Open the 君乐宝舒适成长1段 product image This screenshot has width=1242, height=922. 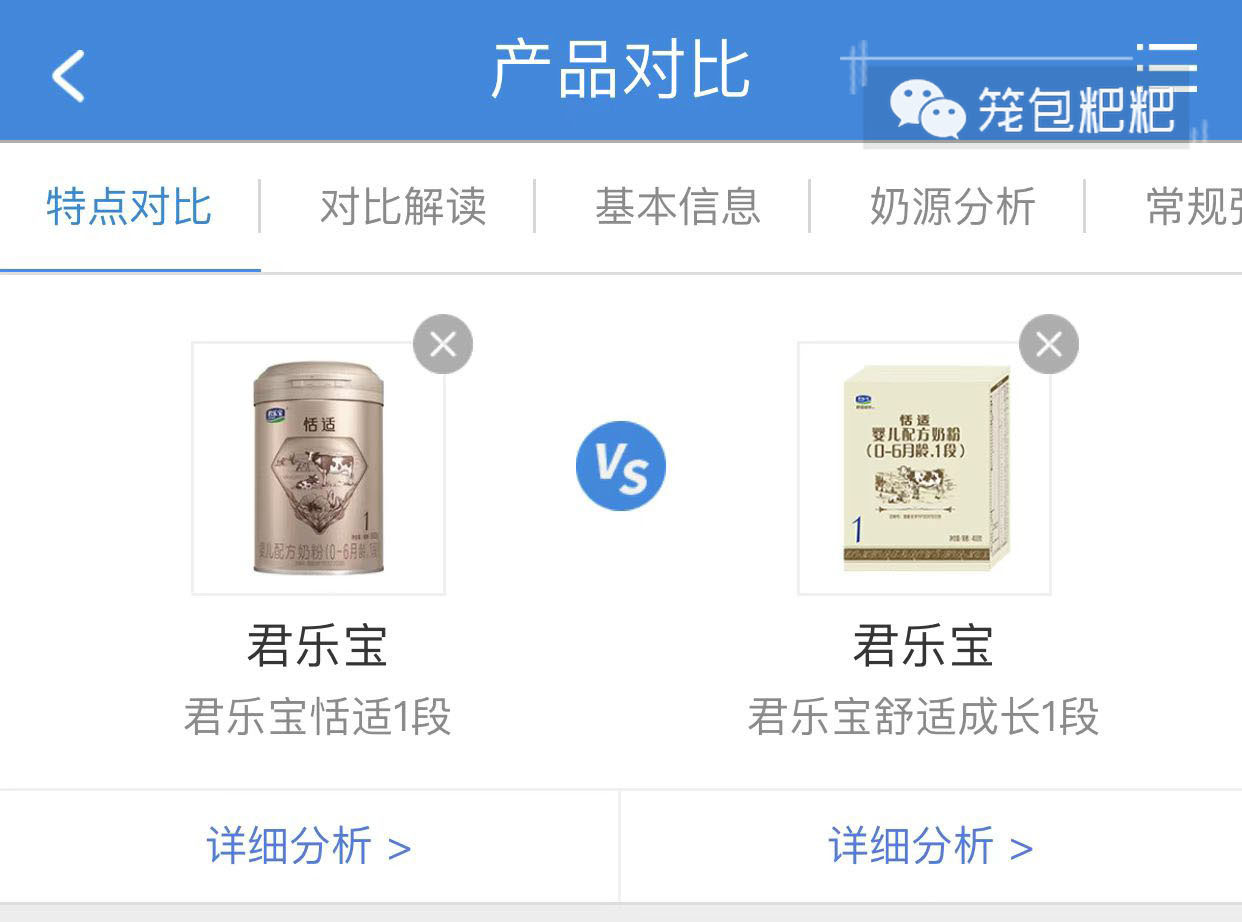click(924, 468)
